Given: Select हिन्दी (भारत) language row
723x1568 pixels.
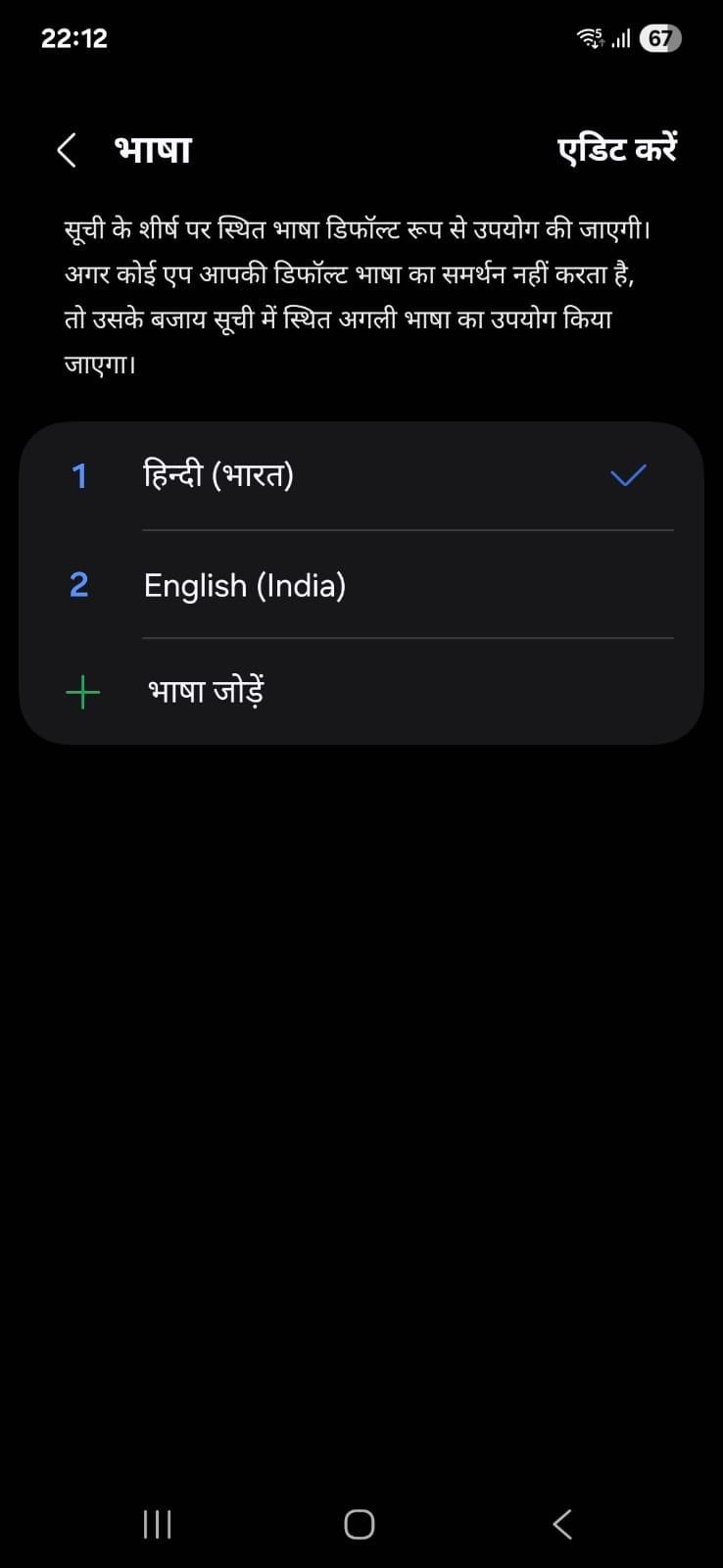Looking at the screenshot, I should click(361, 476).
